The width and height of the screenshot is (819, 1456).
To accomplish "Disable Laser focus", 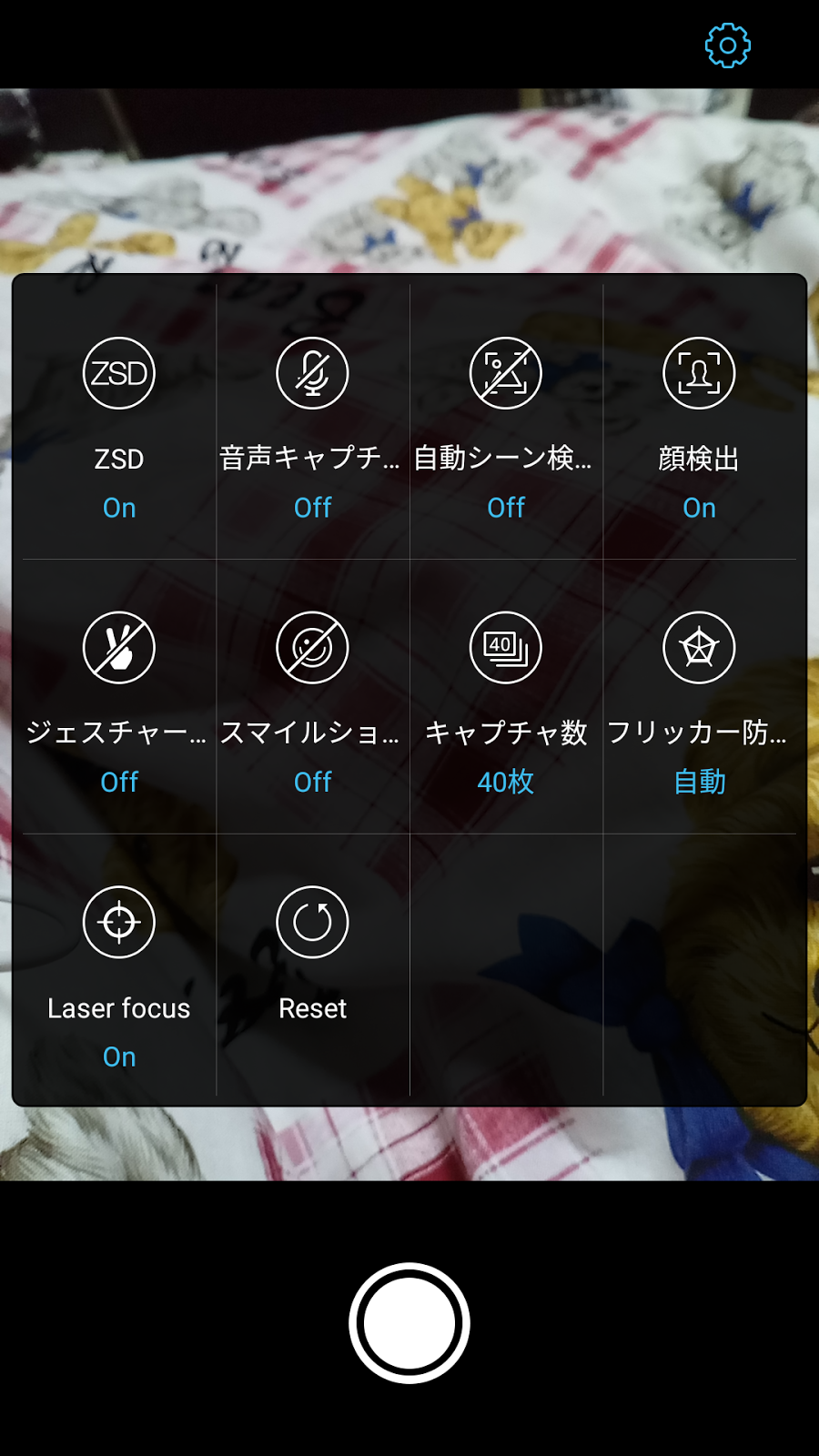I will pyautogui.click(x=119, y=923).
